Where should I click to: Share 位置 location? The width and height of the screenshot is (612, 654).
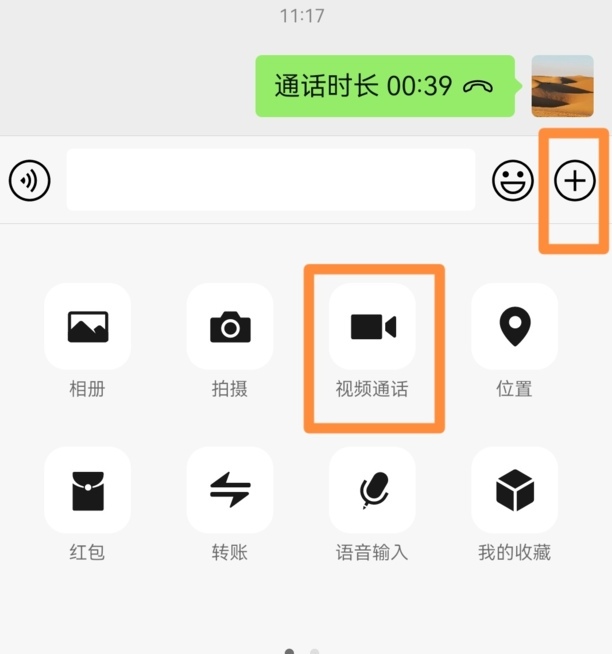pyautogui.click(x=514, y=326)
